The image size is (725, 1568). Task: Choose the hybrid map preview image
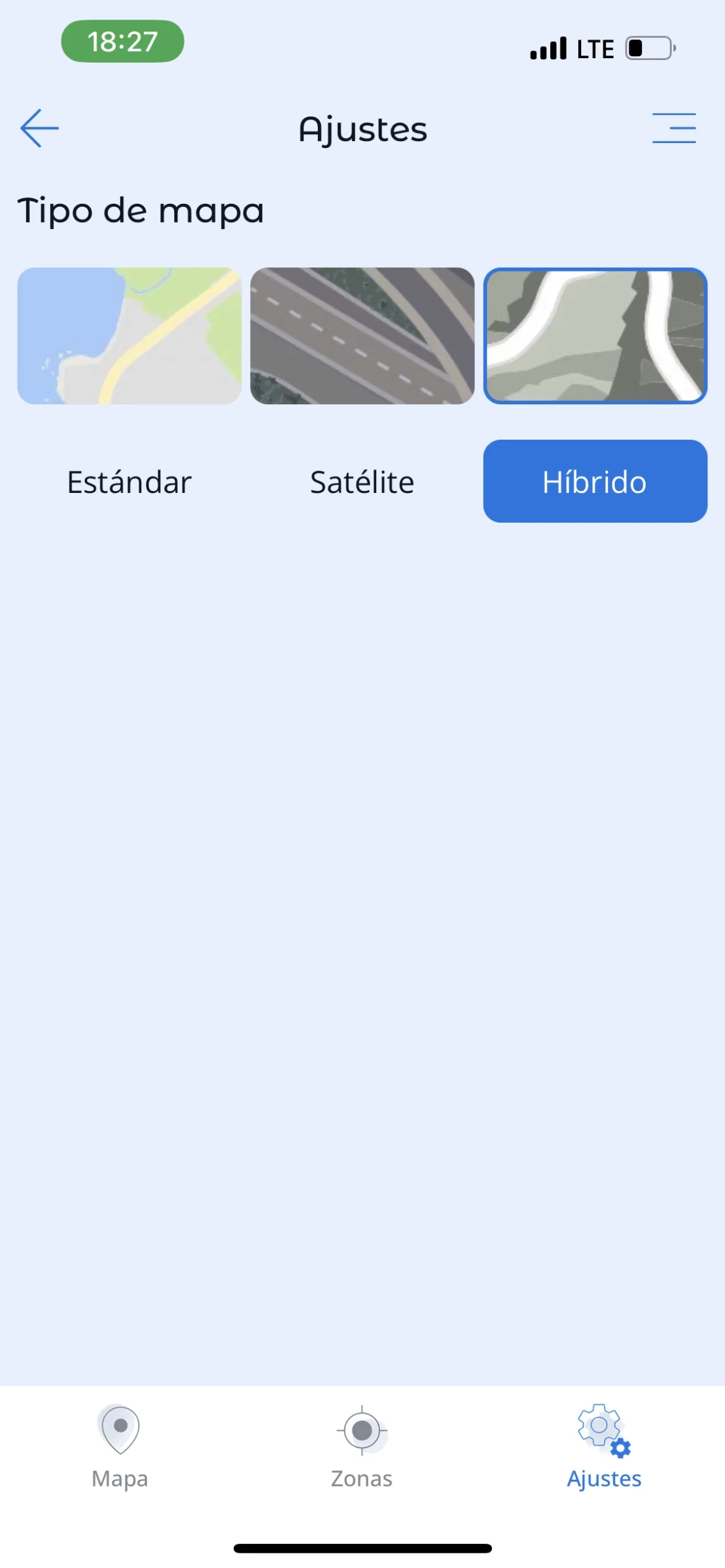click(595, 336)
